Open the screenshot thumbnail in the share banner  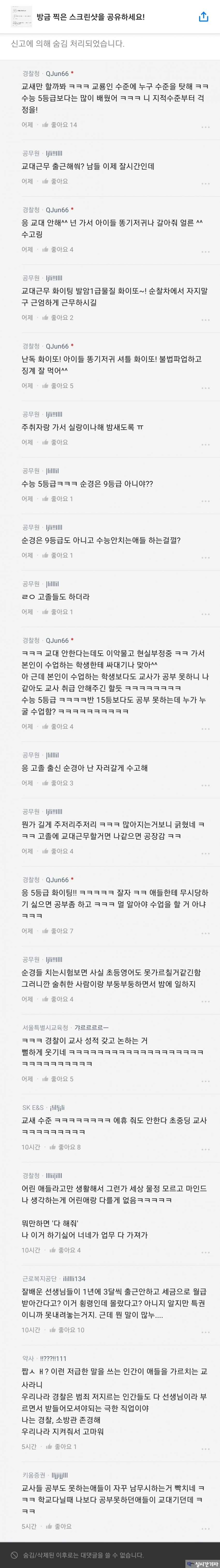tap(21, 17)
